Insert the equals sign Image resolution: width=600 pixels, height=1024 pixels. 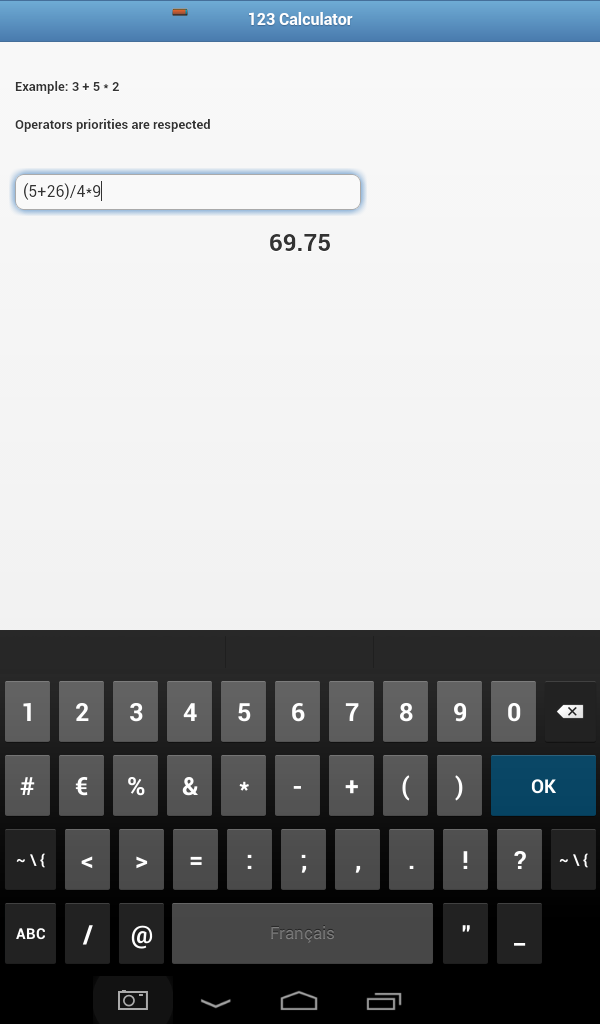tap(196, 860)
